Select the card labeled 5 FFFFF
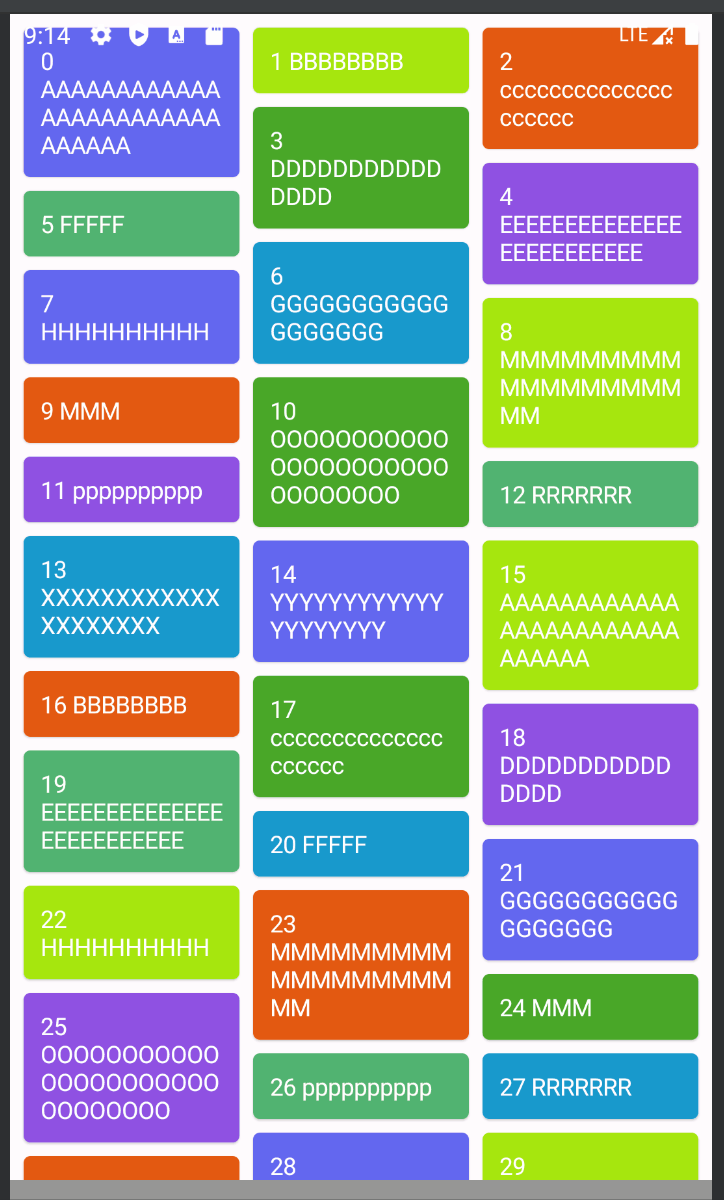Viewport: 724px width, 1200px height. pyautogui.click(x=131, y=224)
